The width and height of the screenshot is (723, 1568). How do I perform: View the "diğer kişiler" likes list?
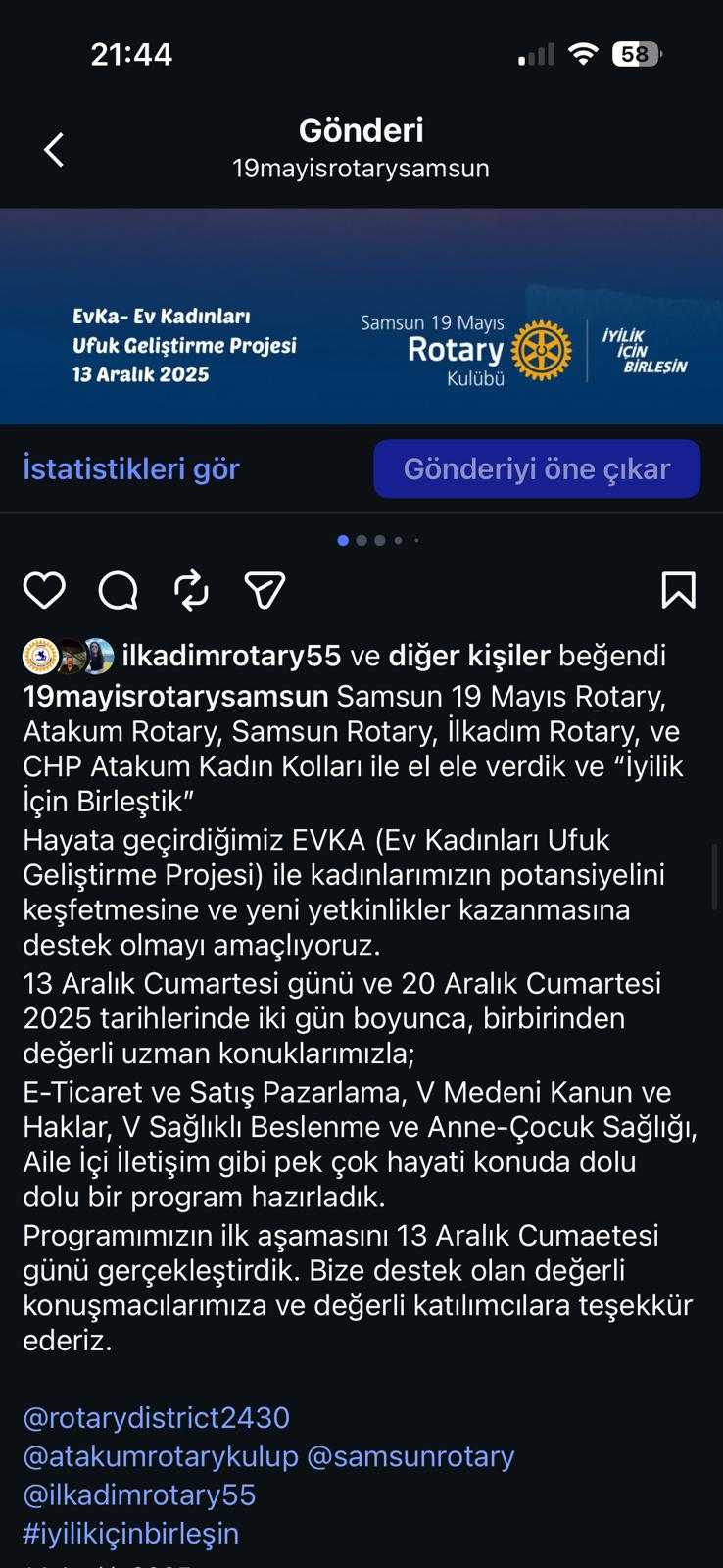click(469, 656)
